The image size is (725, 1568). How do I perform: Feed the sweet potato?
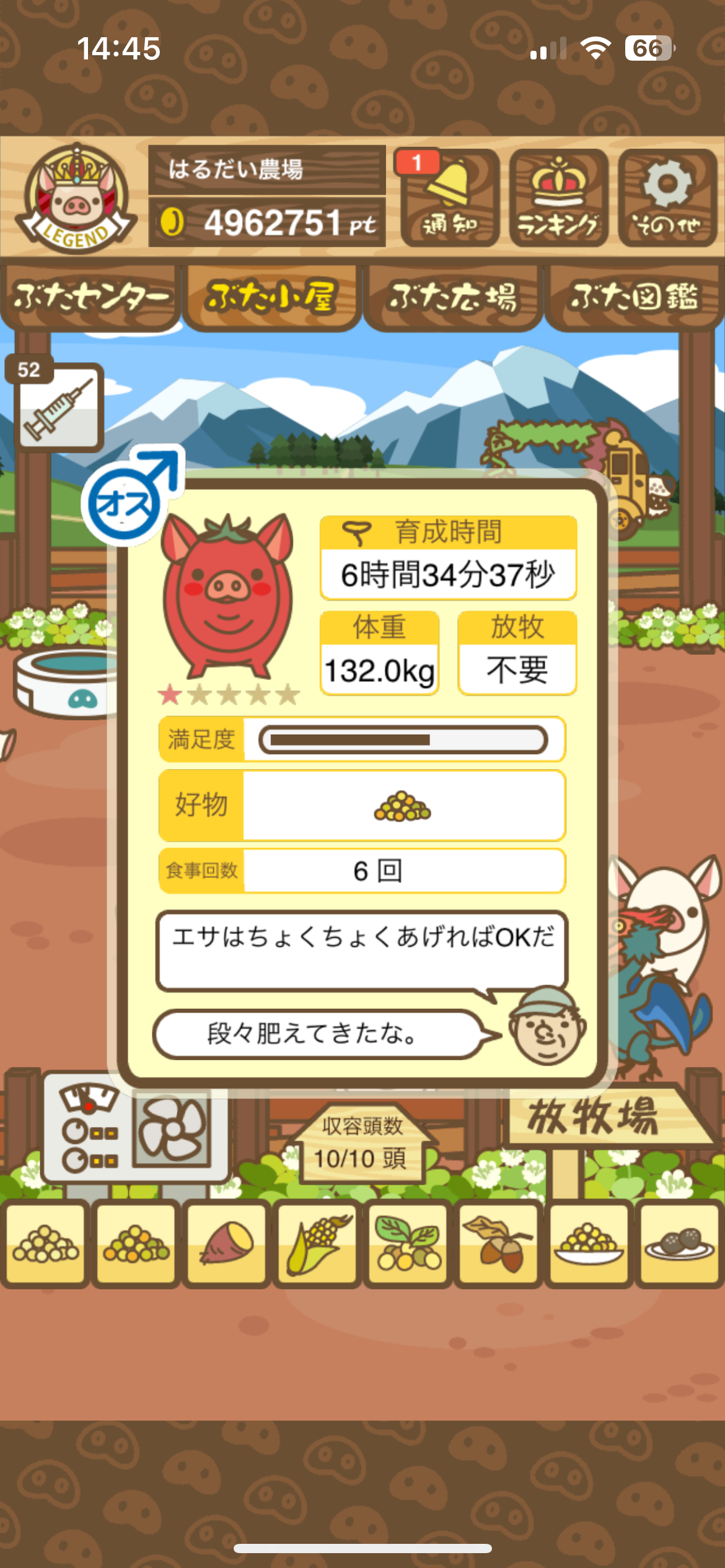point(226,1244)
